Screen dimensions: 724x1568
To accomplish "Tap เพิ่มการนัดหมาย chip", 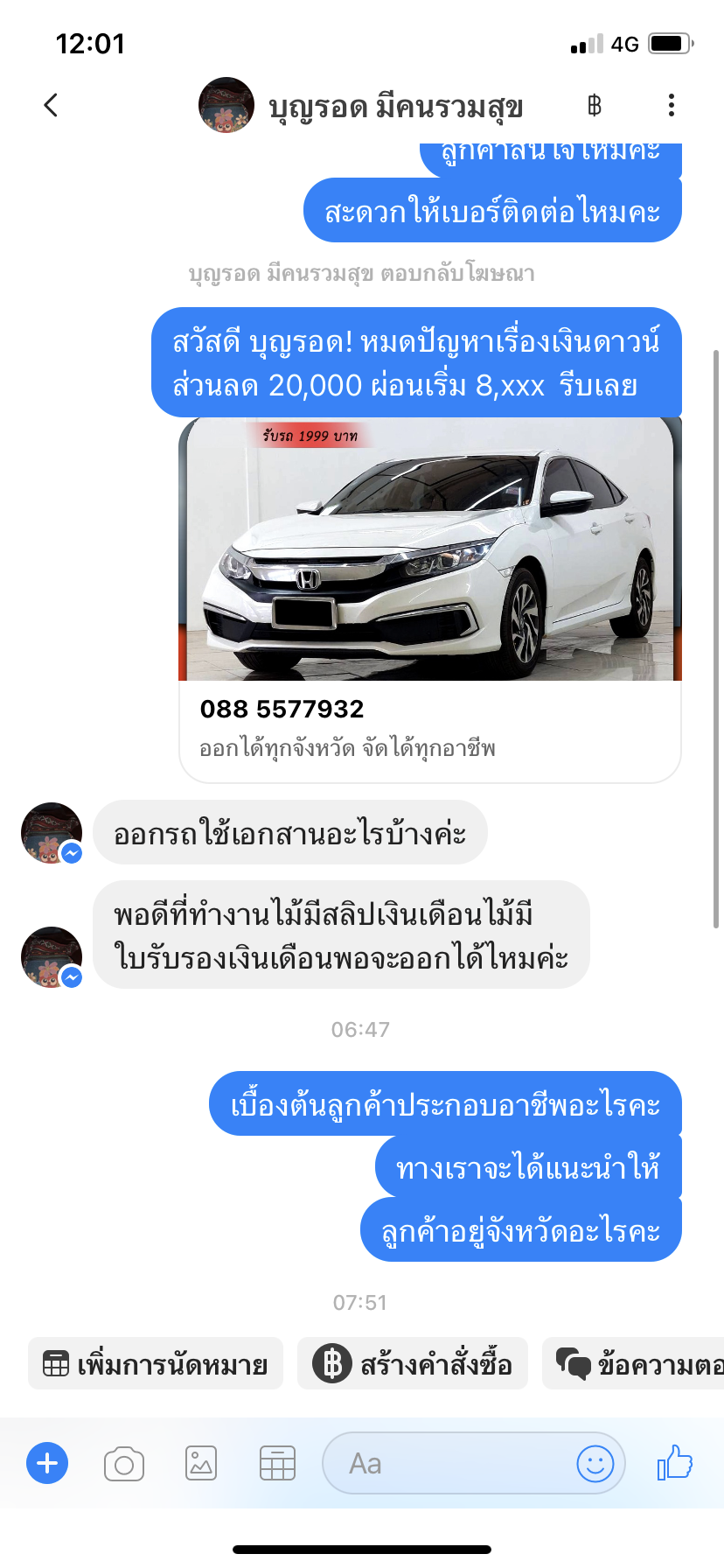I will (156, 1364).
